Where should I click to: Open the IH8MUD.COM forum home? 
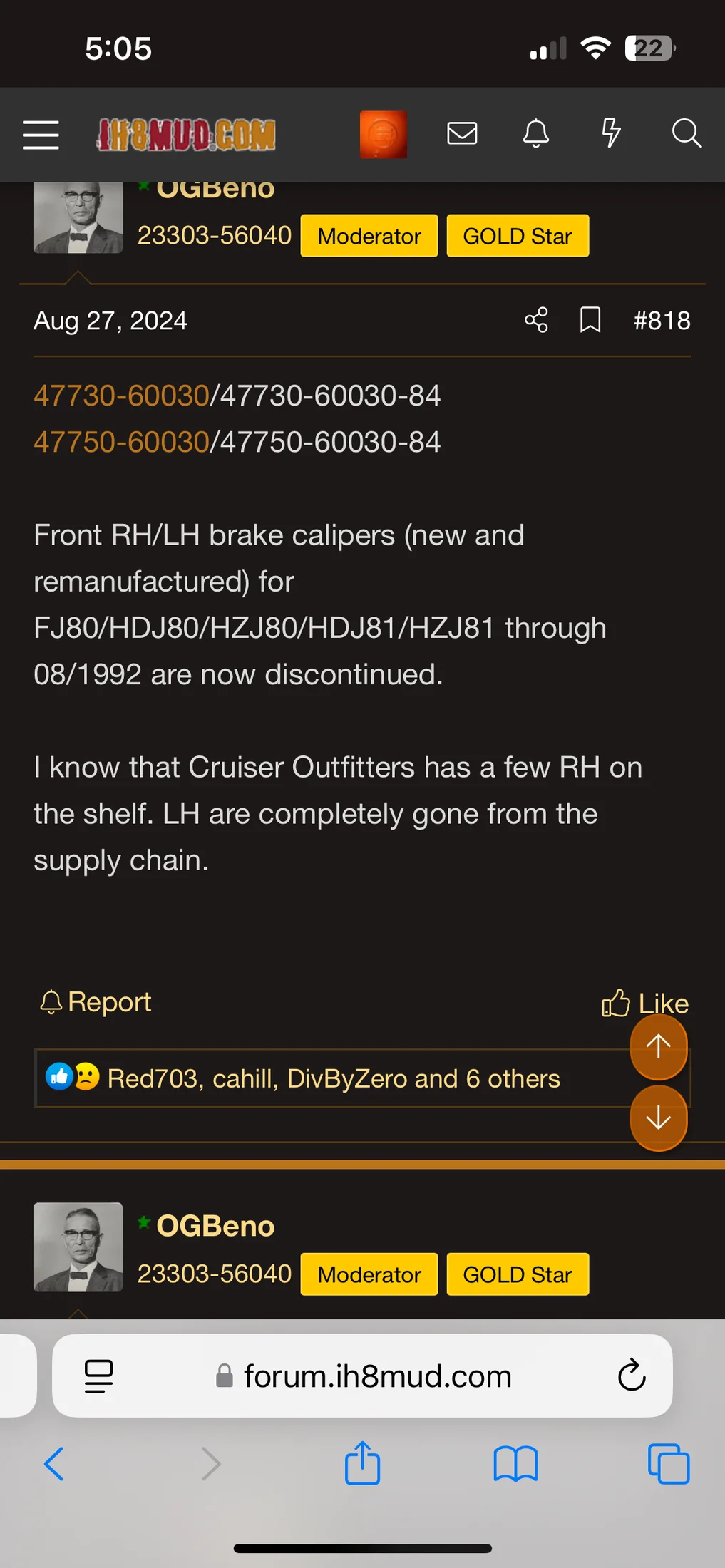point(186,135)
